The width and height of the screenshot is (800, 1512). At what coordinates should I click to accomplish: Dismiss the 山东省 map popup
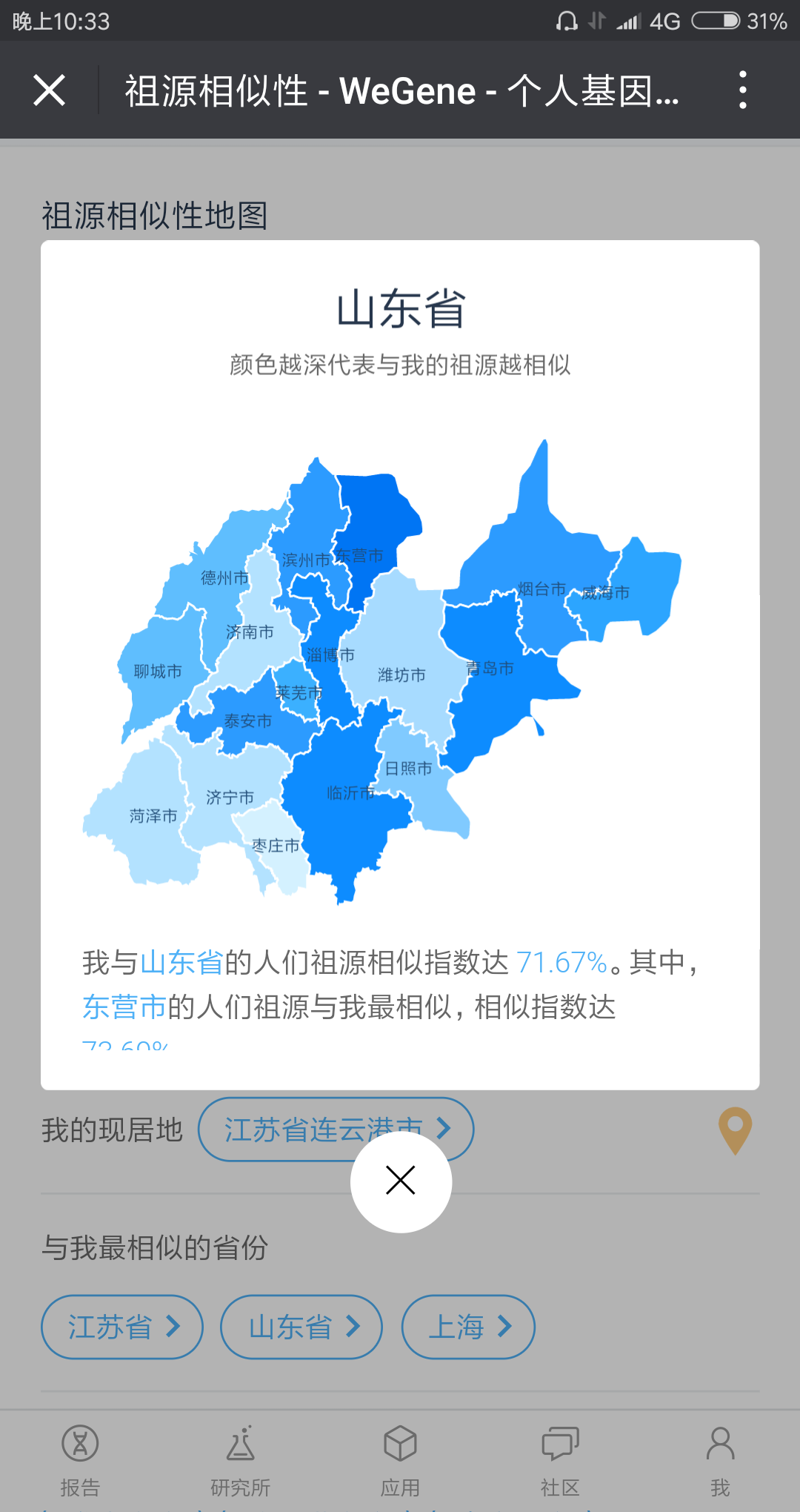(x=401, y=1181)
